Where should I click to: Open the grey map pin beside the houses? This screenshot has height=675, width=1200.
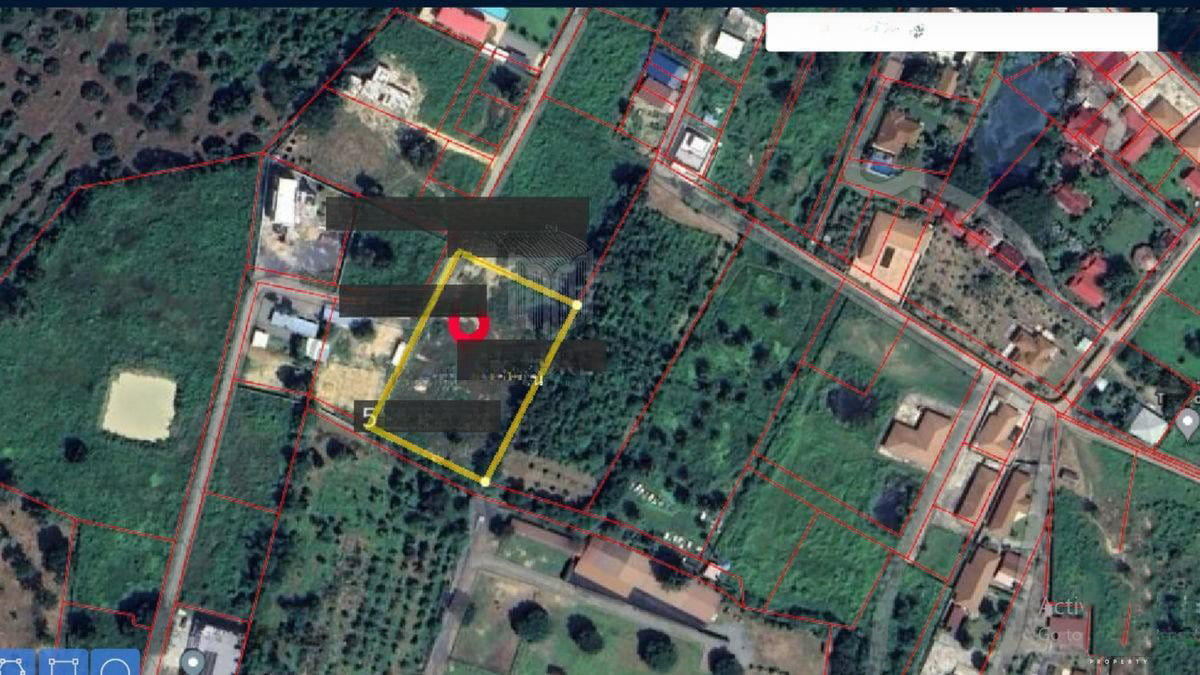pos(1187,422)
